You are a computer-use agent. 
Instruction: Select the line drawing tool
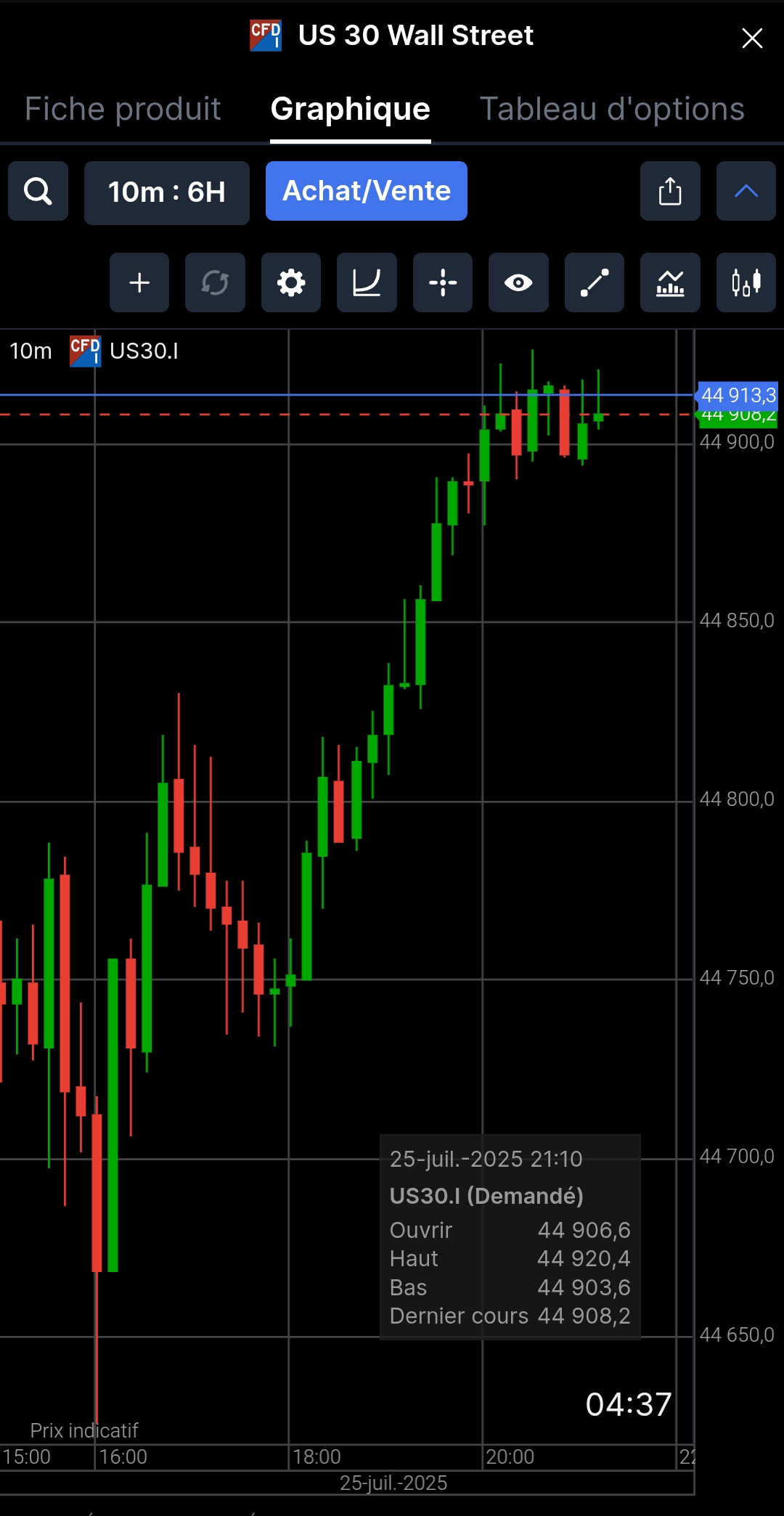tap(595, 282)
